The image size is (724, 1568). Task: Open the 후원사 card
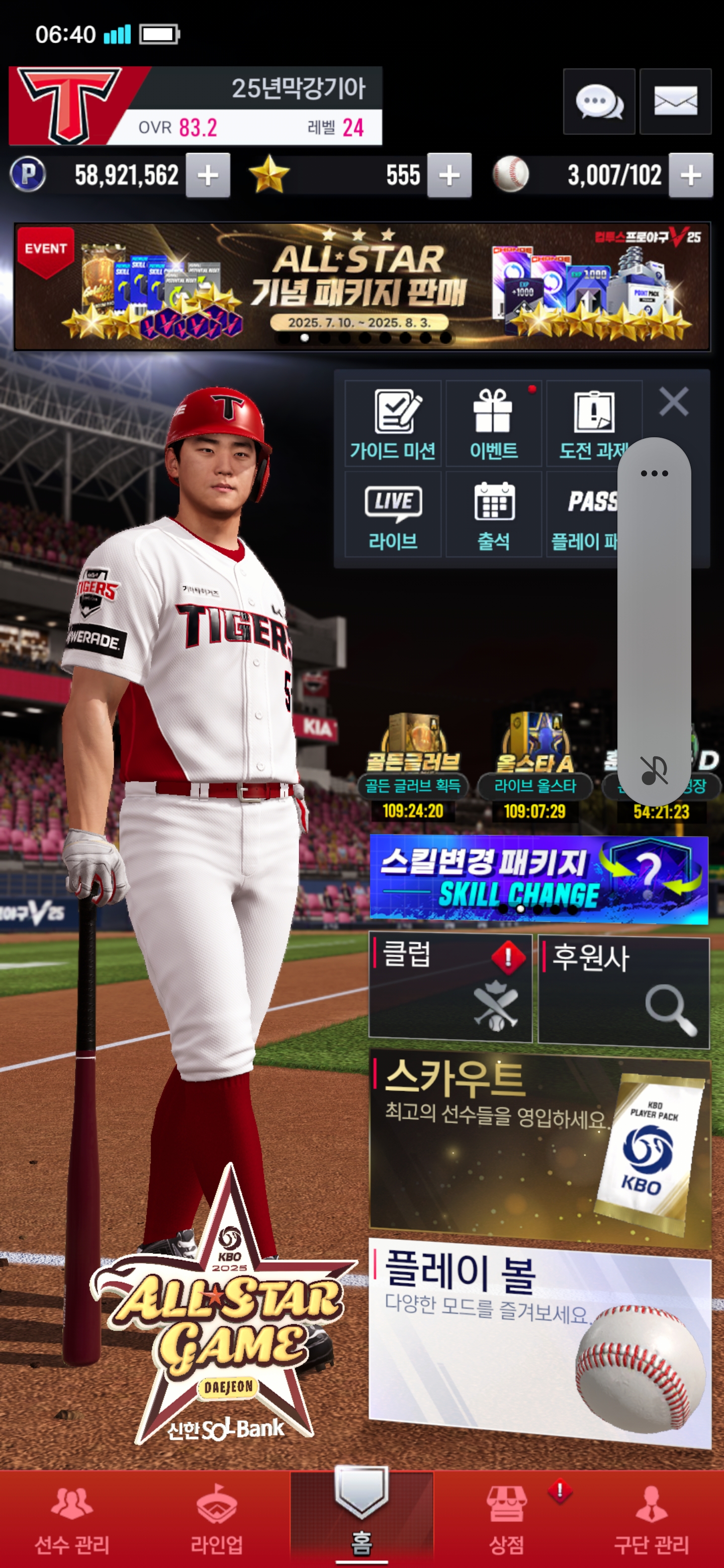point(623,992)
